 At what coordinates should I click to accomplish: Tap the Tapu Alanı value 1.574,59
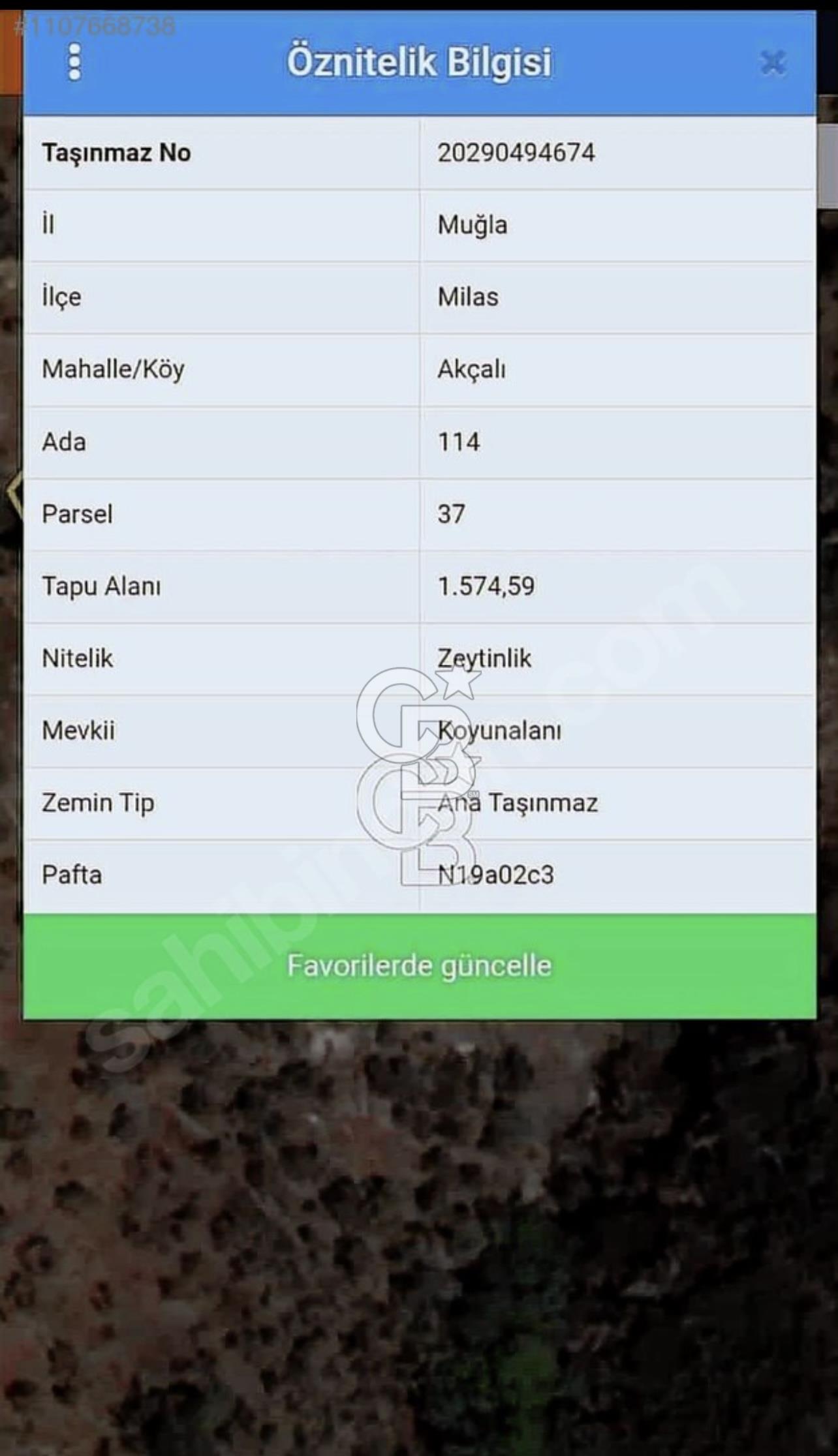[x=486, y=586]
